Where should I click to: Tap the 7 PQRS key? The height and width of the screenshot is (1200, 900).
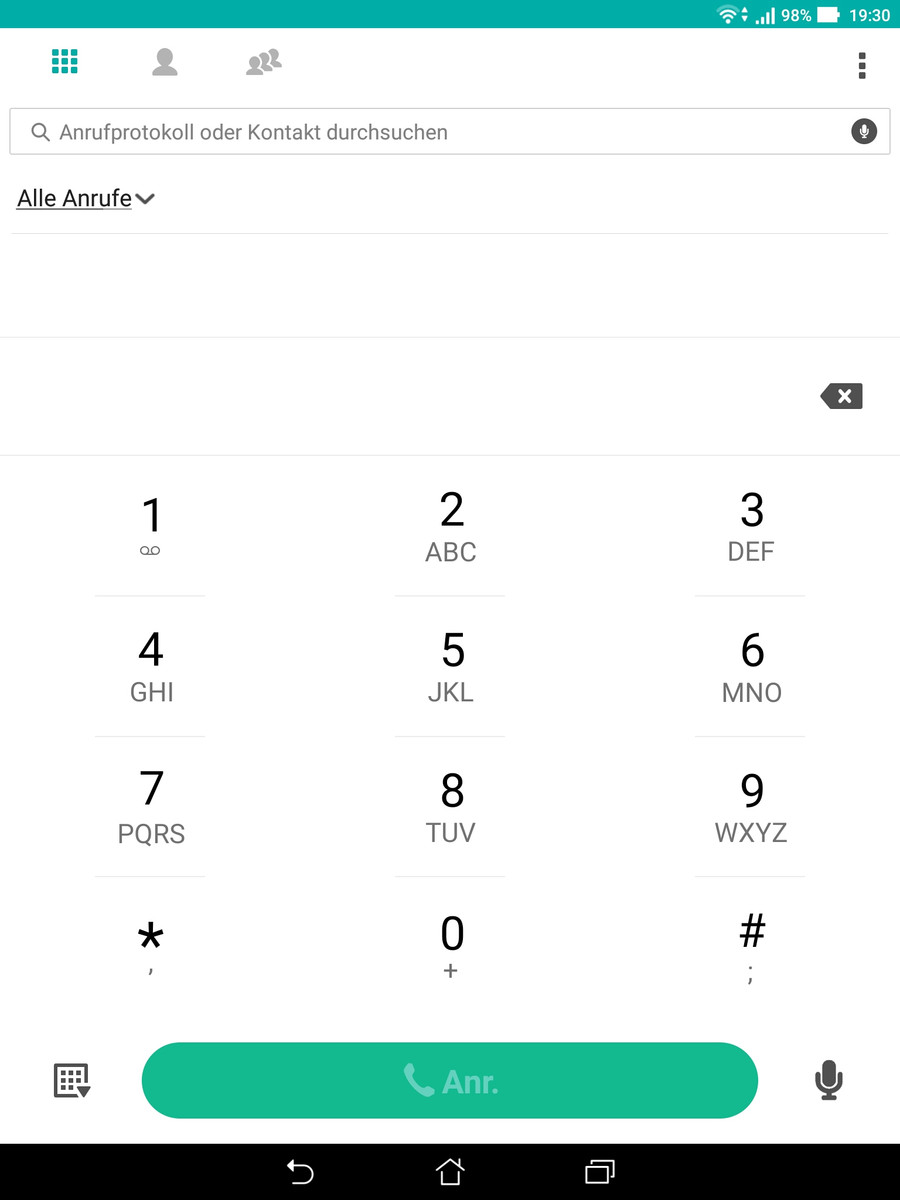pos(150,807)
